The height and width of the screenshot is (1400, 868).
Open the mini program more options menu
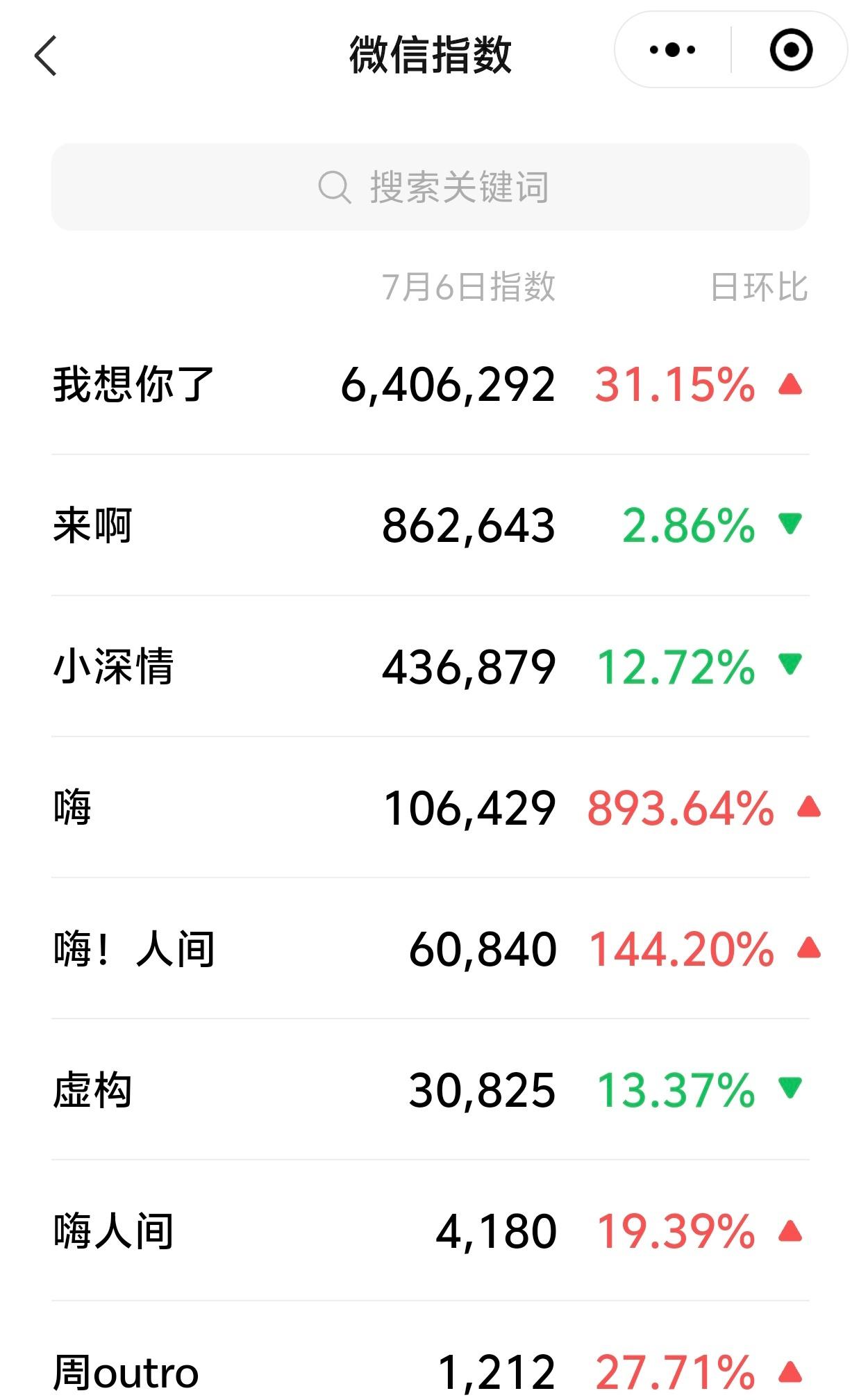point(672,50)
